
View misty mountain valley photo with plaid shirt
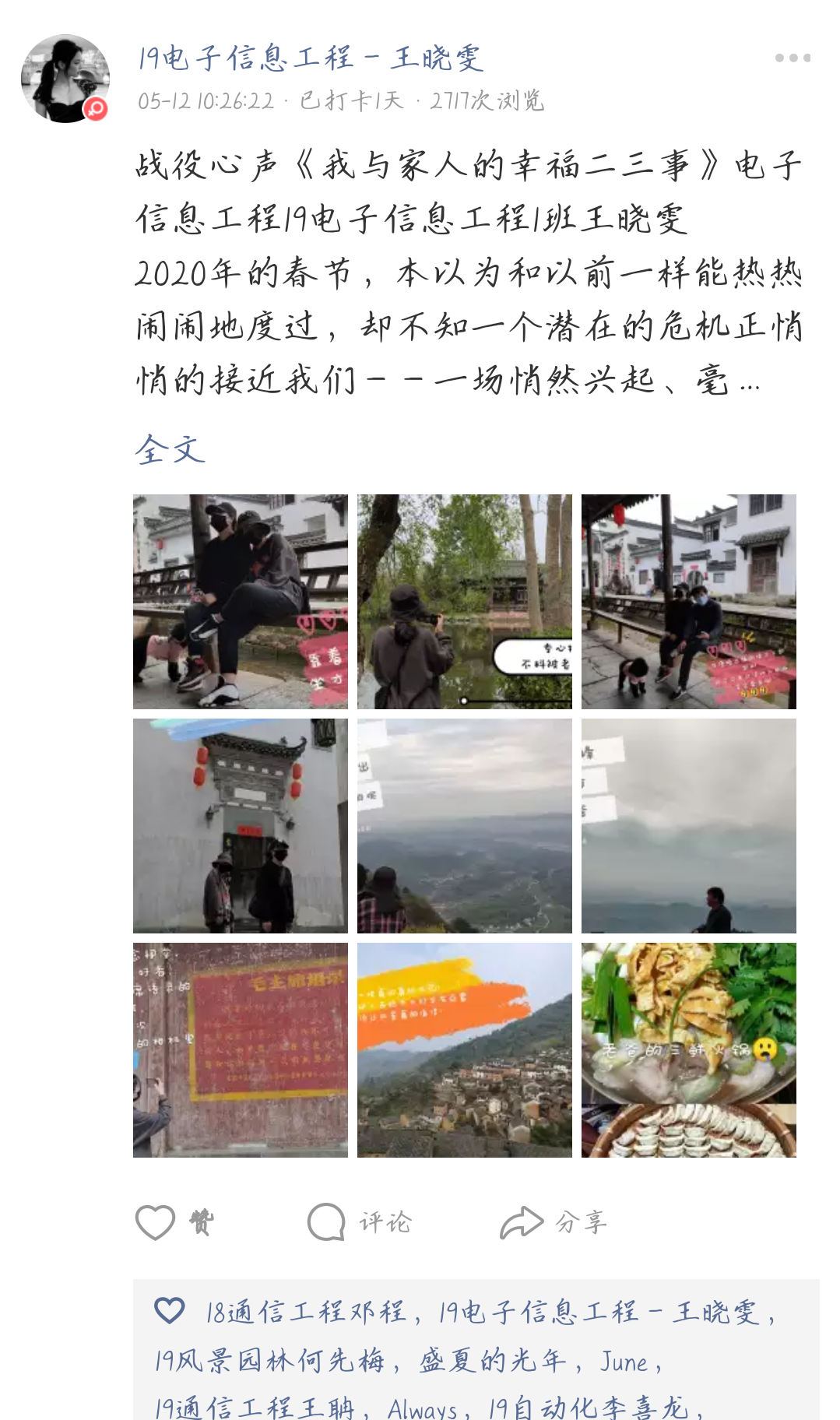coord(465,826)
